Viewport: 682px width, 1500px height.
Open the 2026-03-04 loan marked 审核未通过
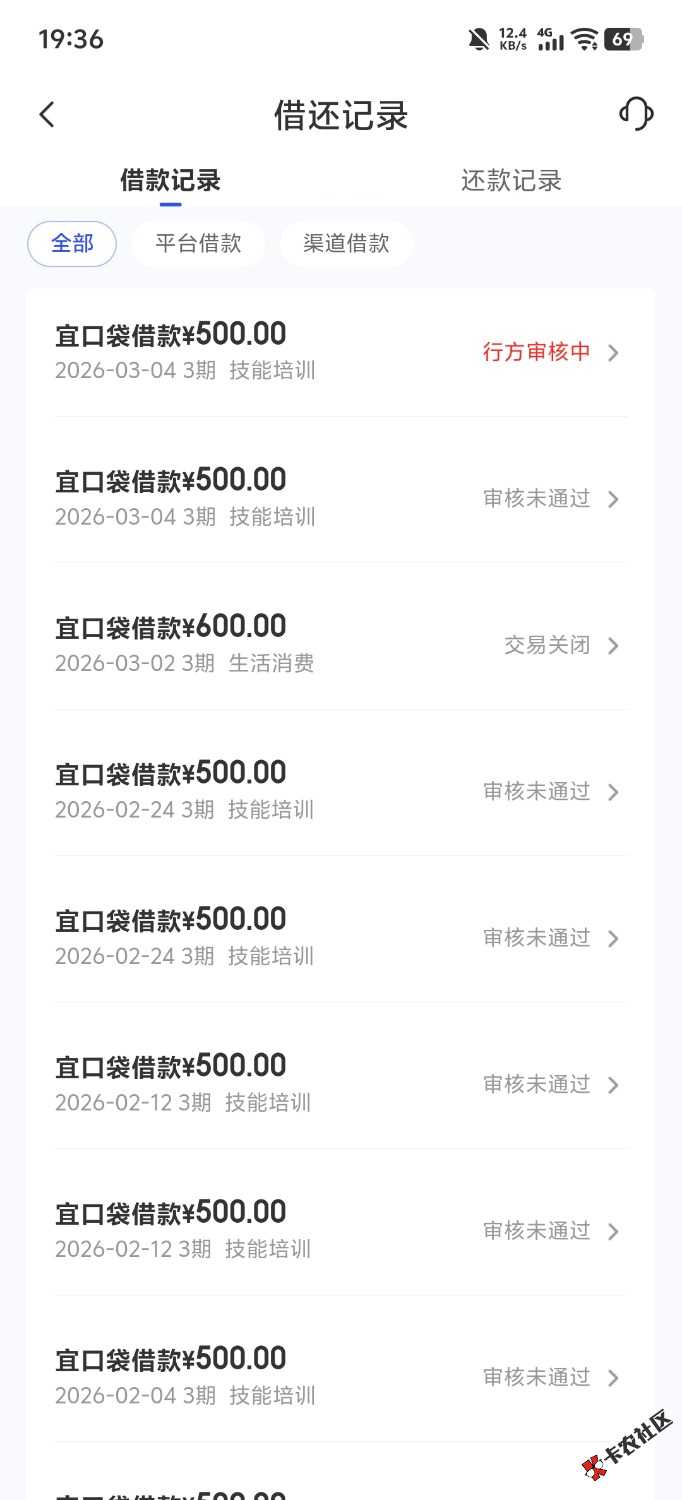pyautogui.click(x=340, y=497)
